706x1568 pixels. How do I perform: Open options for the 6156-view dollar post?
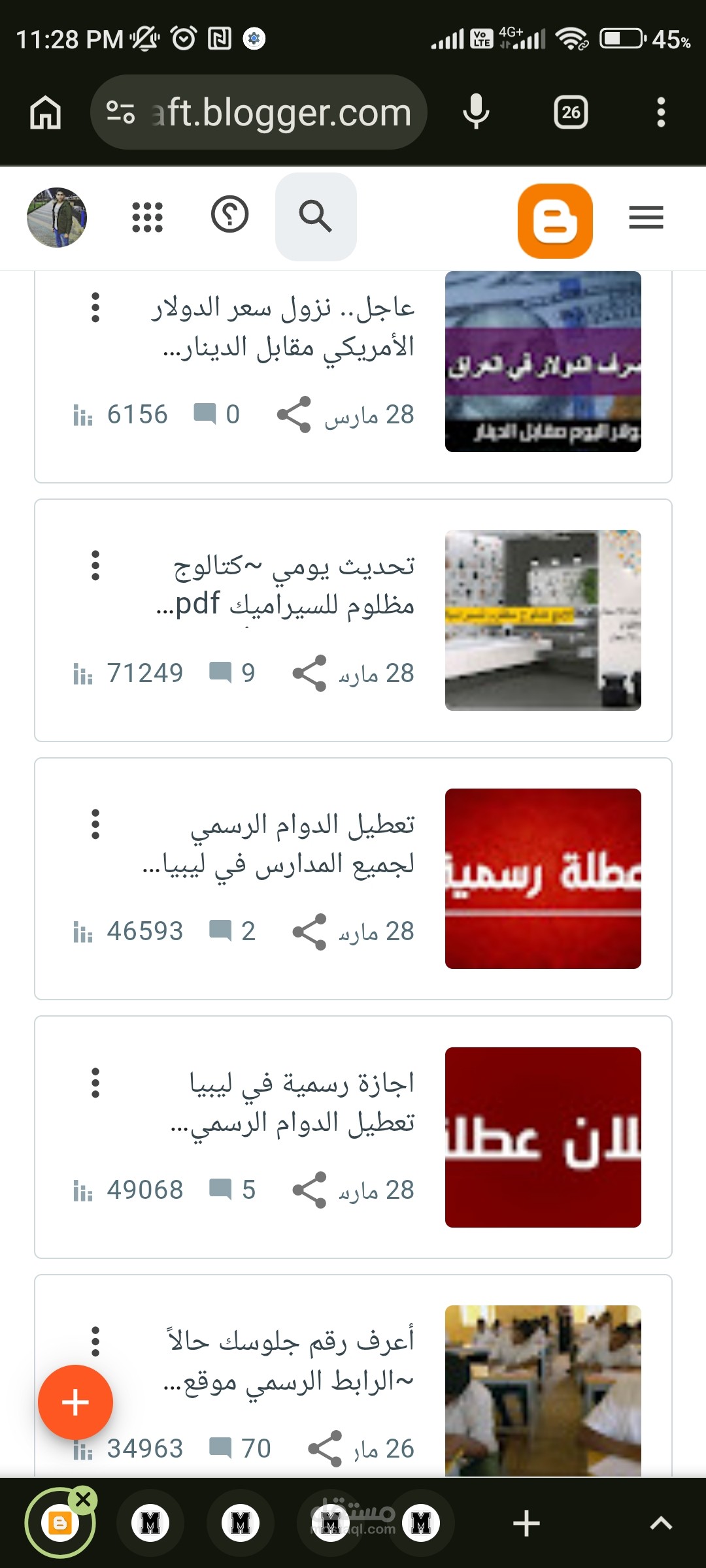click(x=95, y=307)
